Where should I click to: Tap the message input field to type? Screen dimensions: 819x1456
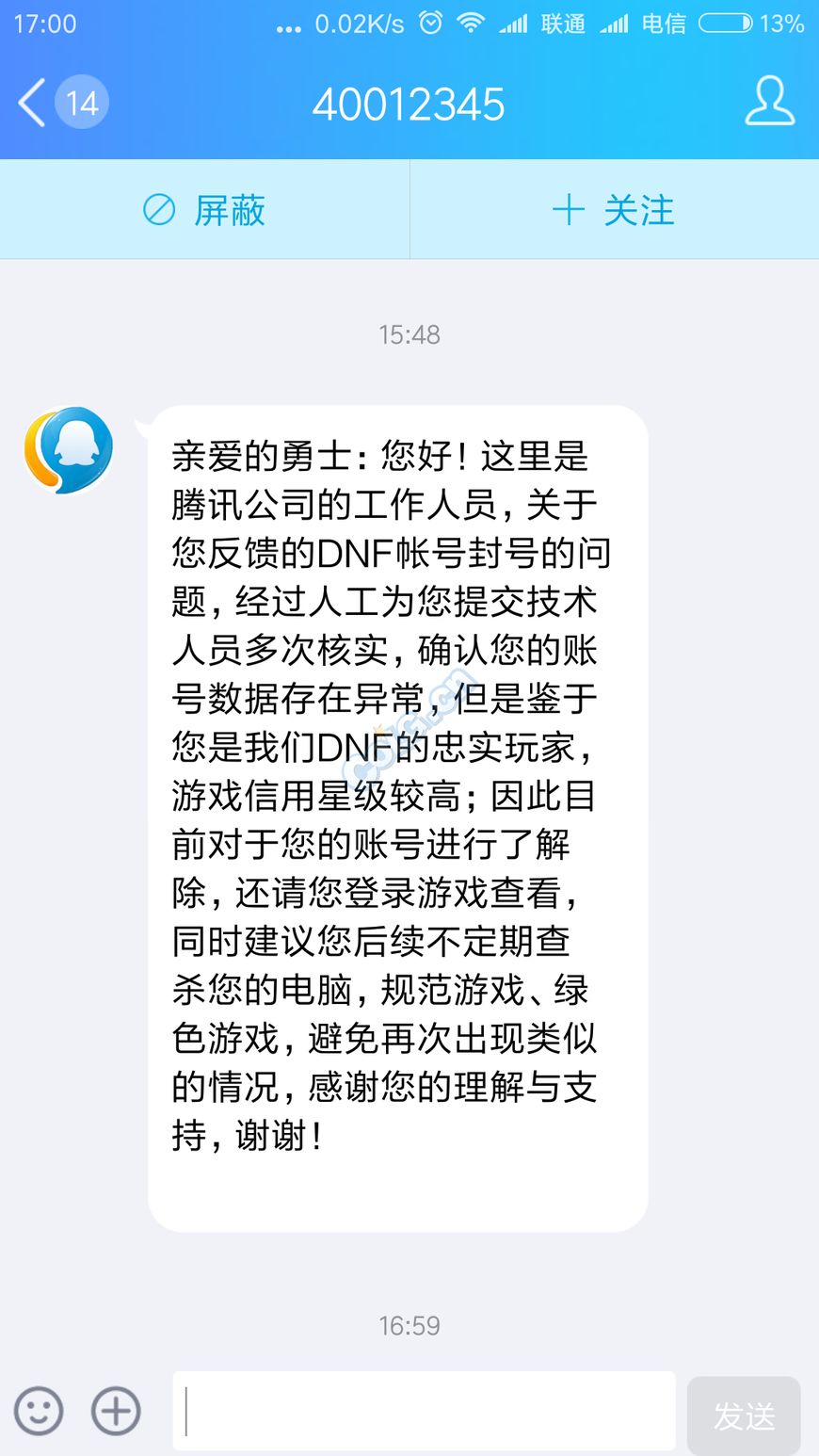tap(424, 1412)
